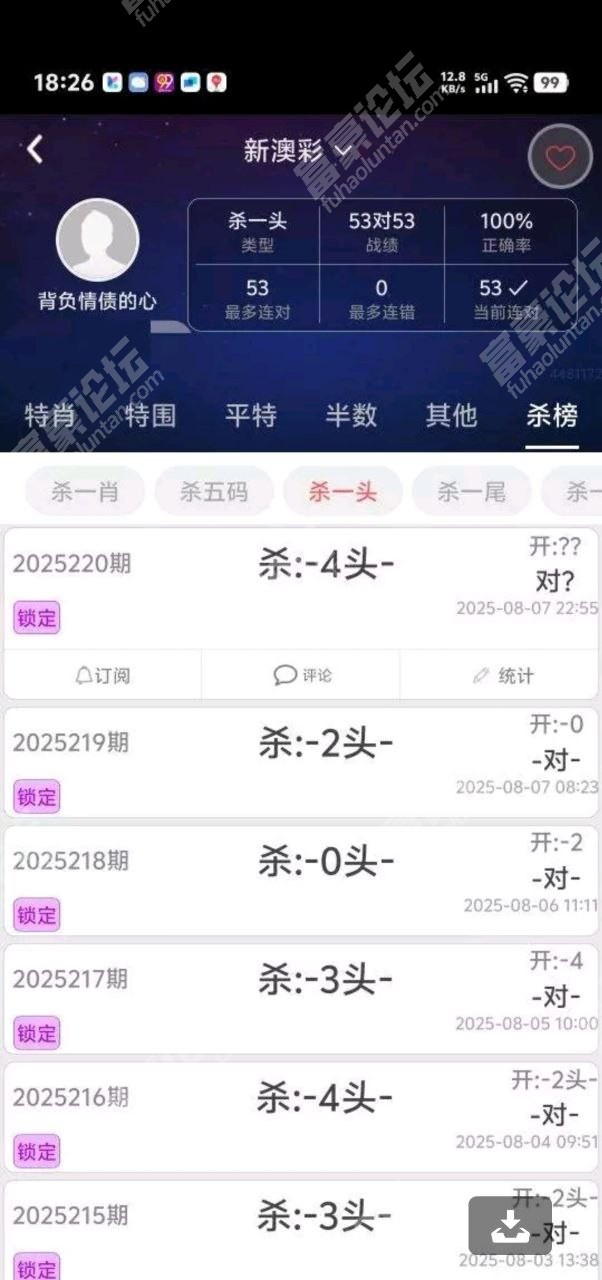Viewport: 602px width, 1280px height.
Task: Switch to the 特围 tab
Action: click(x=151, y=416)
